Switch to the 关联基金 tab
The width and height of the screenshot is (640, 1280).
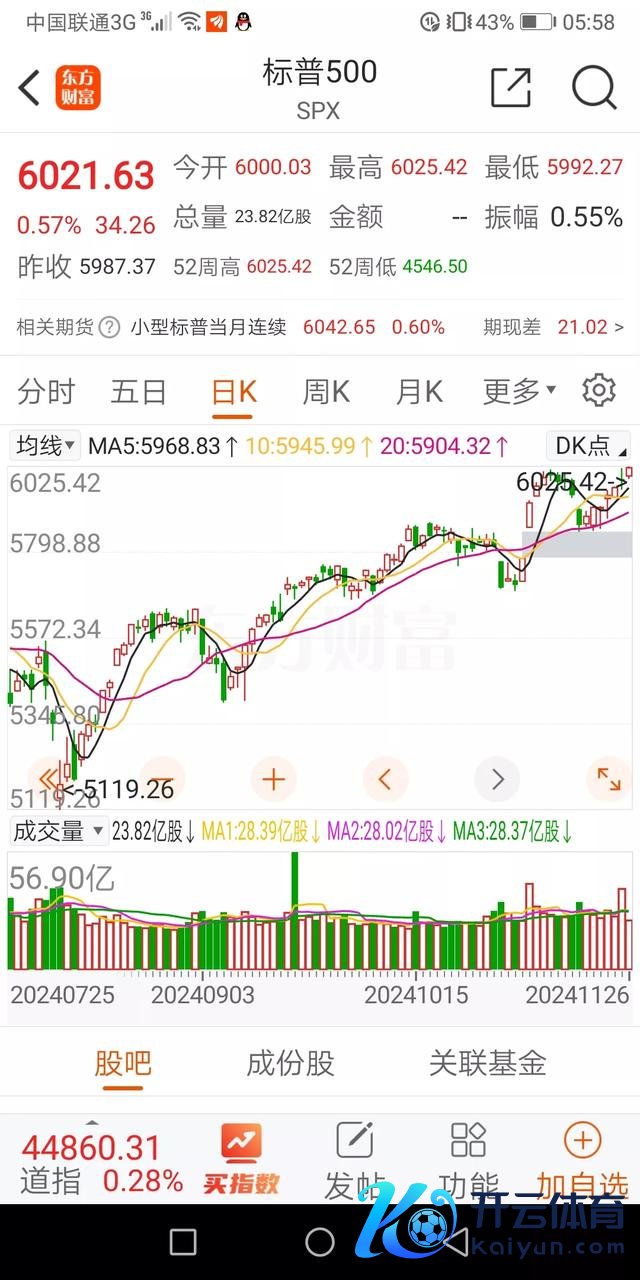pyautogui.click(x=487, y=1063)
